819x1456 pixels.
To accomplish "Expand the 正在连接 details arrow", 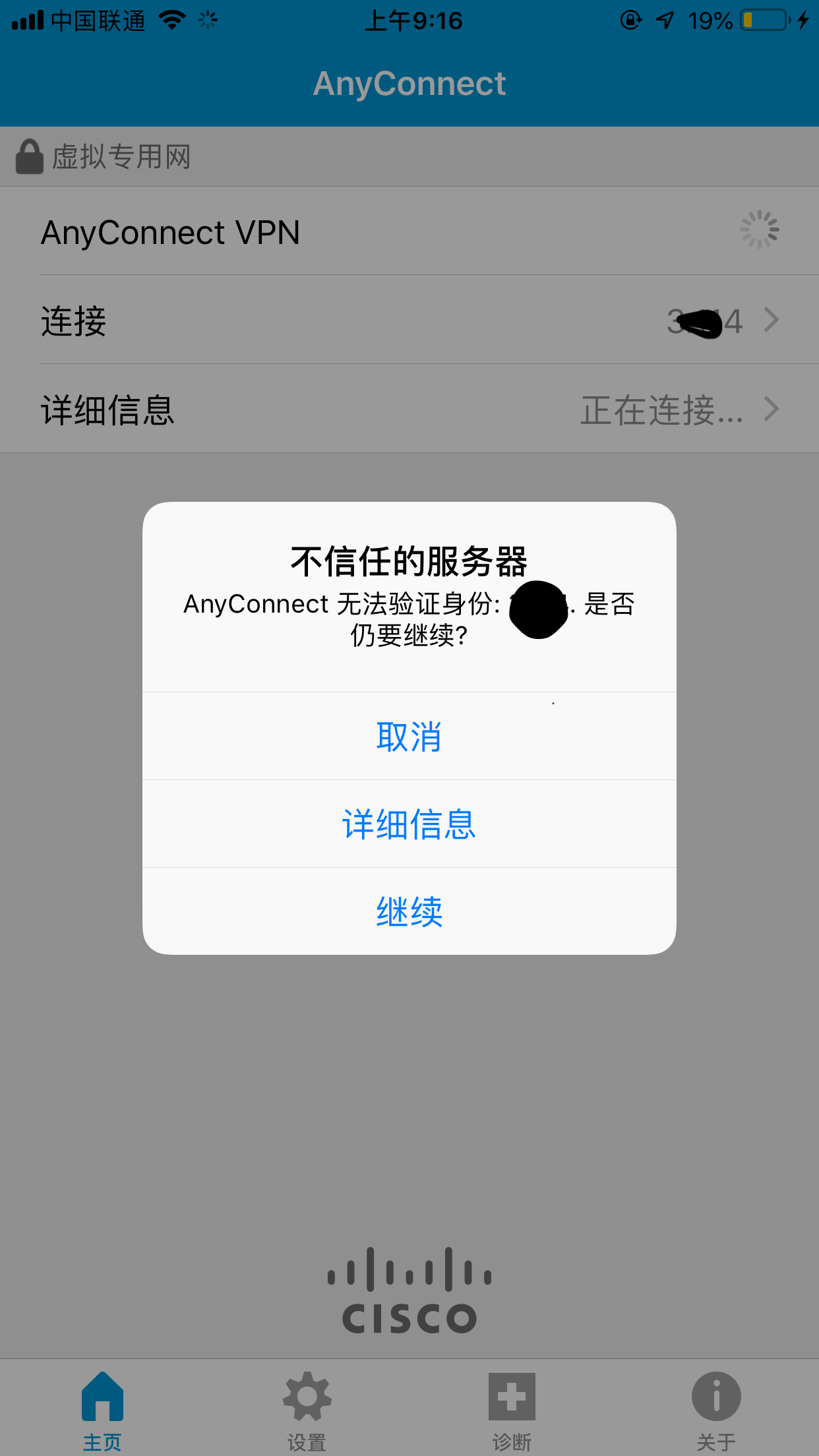I will [772, 409].
